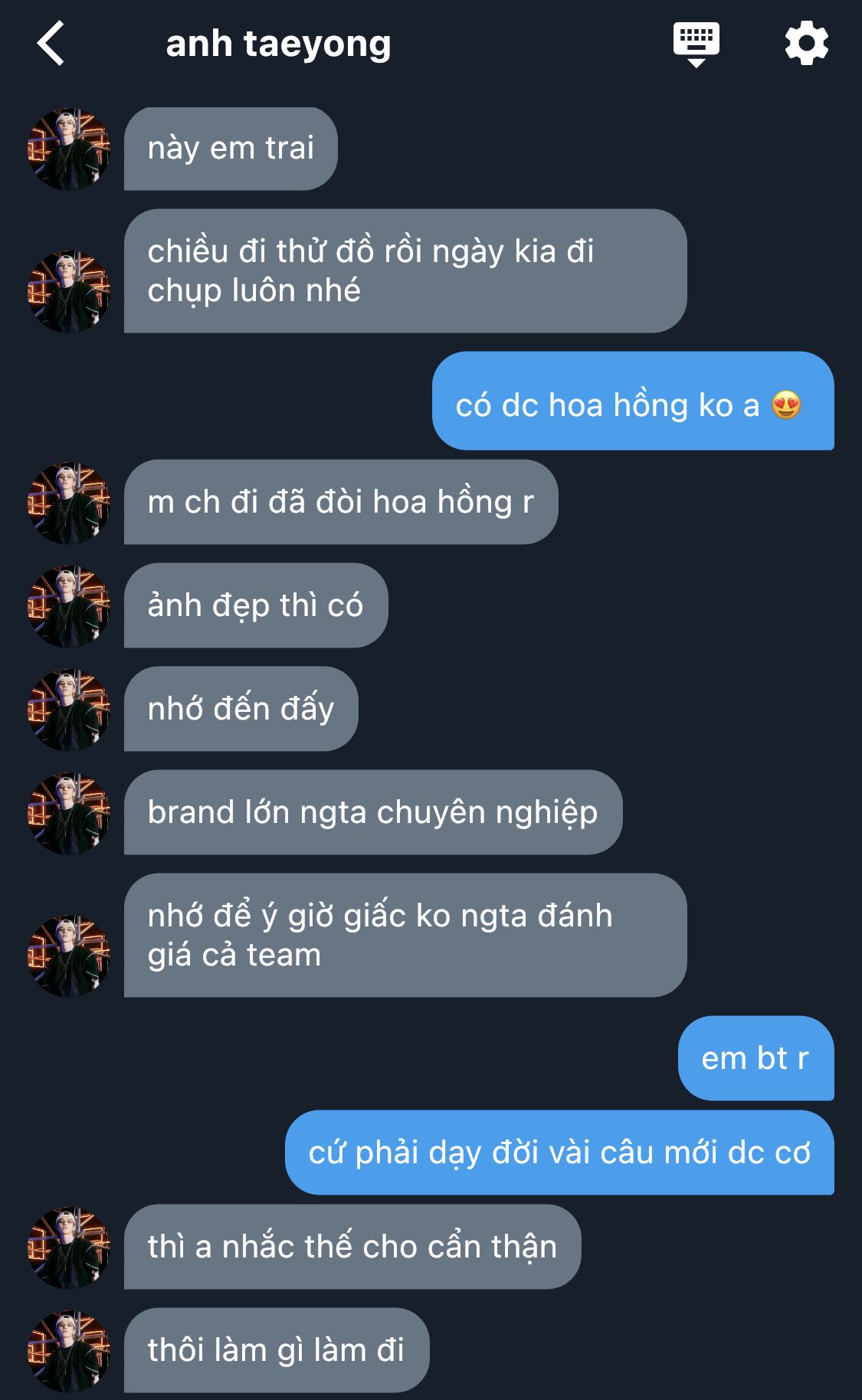Image resolution: width=862 pixels, height=1400 pixels.
Task: Go back from anh taeyong chat
Action: (51, 44)
